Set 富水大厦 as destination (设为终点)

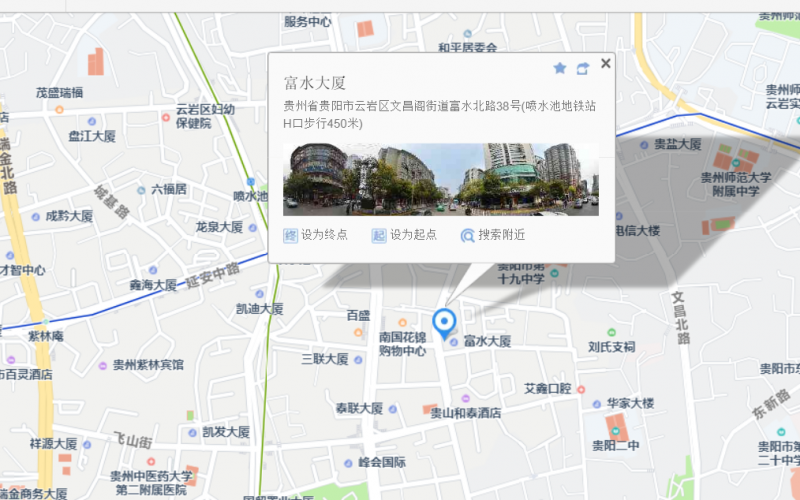point(316,235)
